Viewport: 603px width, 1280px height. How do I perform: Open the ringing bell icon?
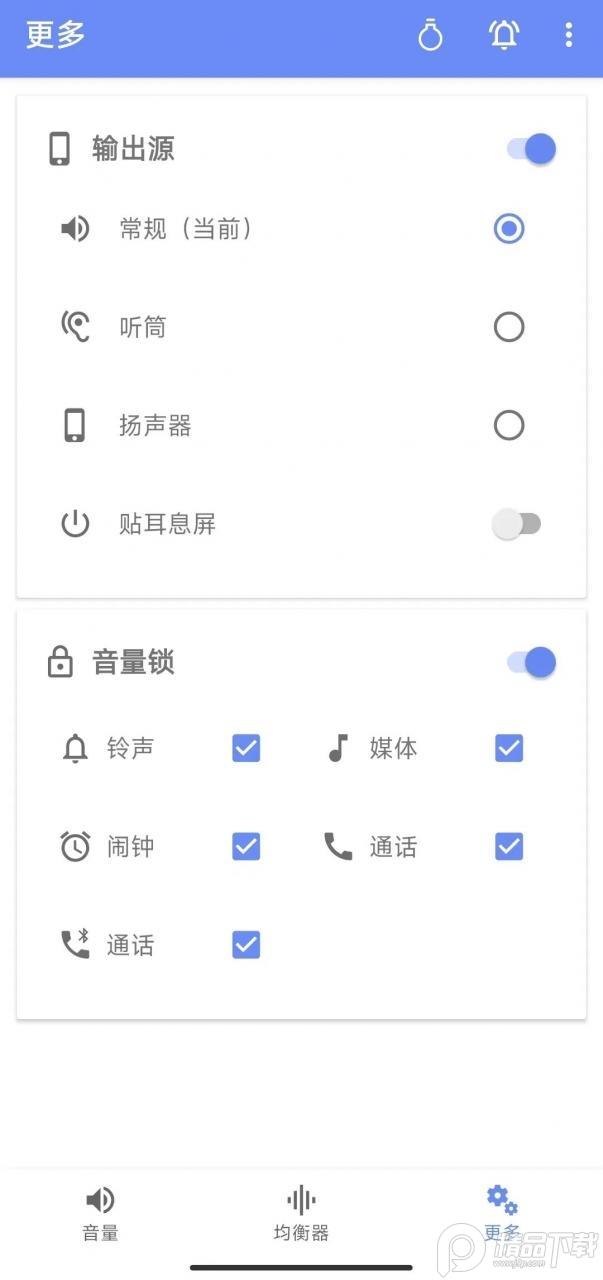click(x=504, y=36)
